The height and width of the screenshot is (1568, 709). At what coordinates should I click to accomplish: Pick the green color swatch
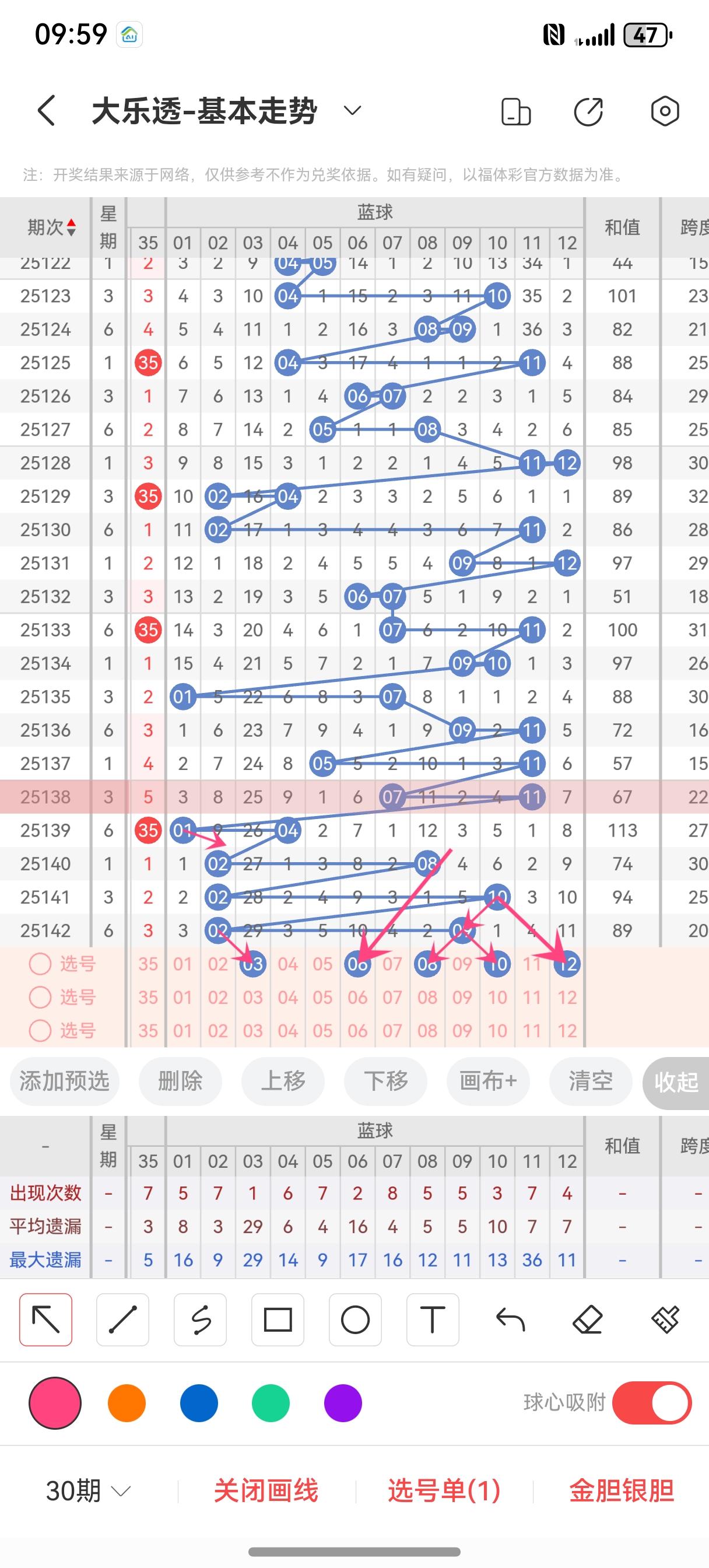click(271, 1402)
